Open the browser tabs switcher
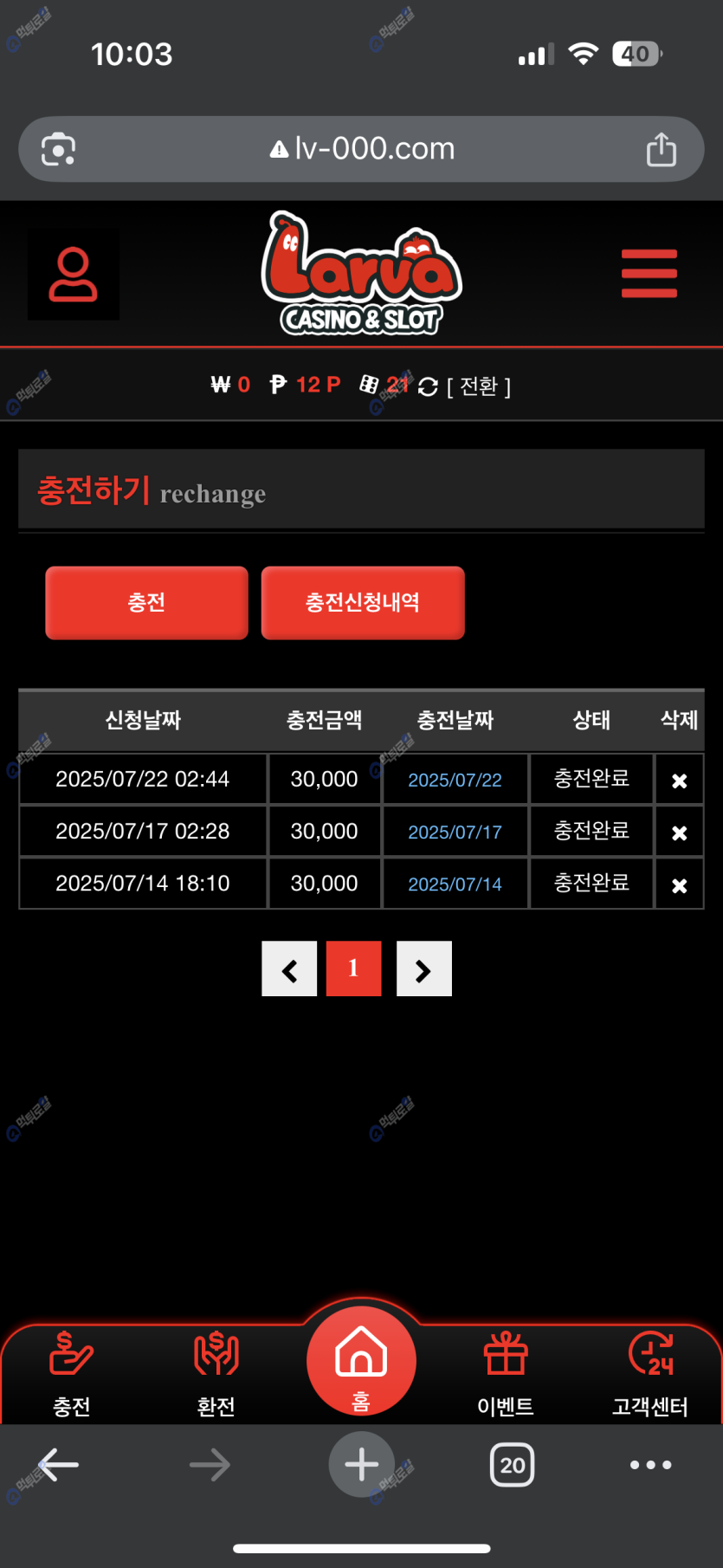 pos(512,1465)
